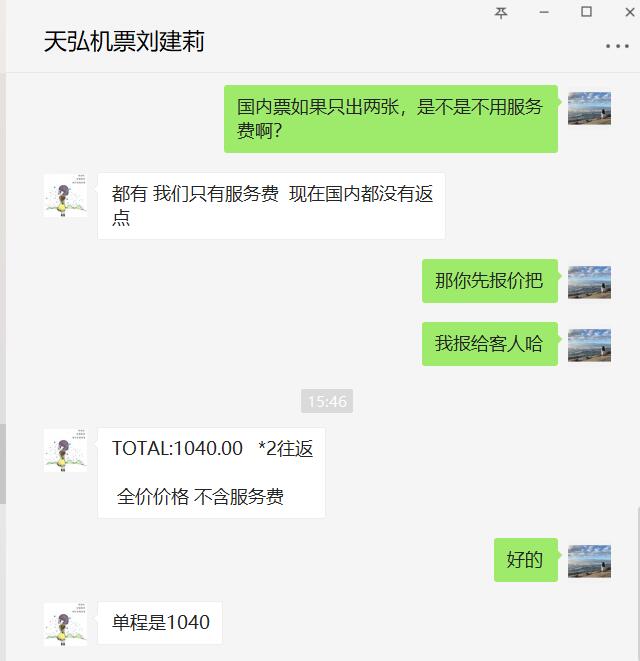This screenshot has width=640, height=661.
Task: Pin the chat window on top
Action: (x=501, y=12)
